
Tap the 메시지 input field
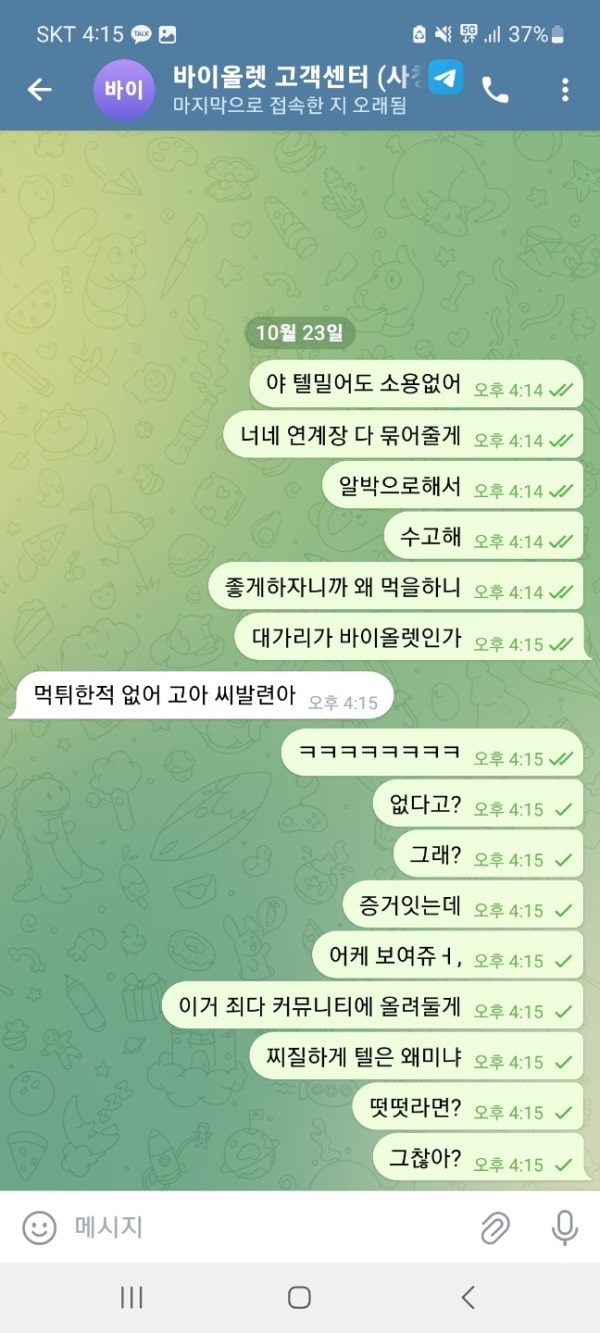point(260,1227)
